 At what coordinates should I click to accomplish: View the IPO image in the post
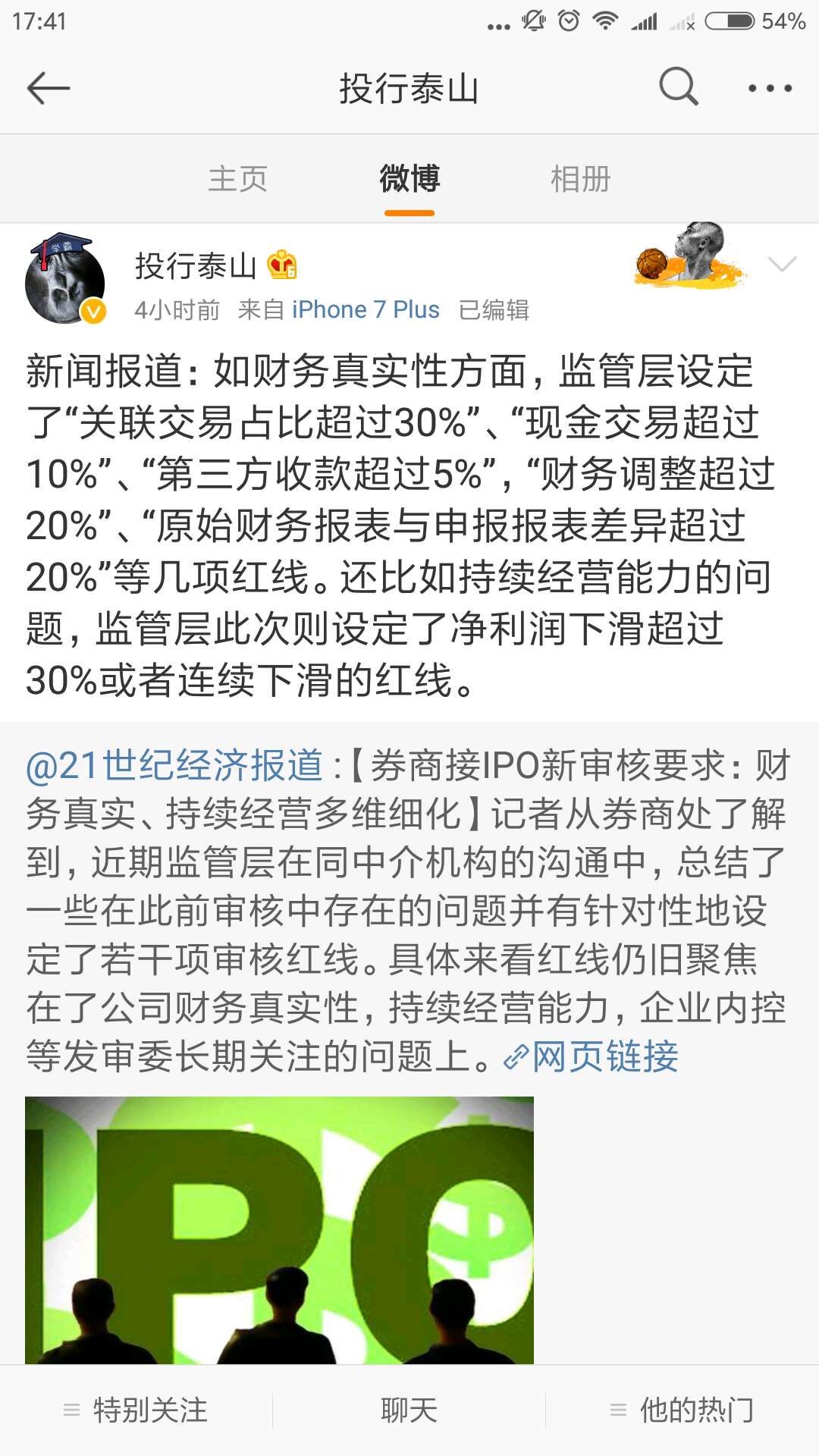279,1229
